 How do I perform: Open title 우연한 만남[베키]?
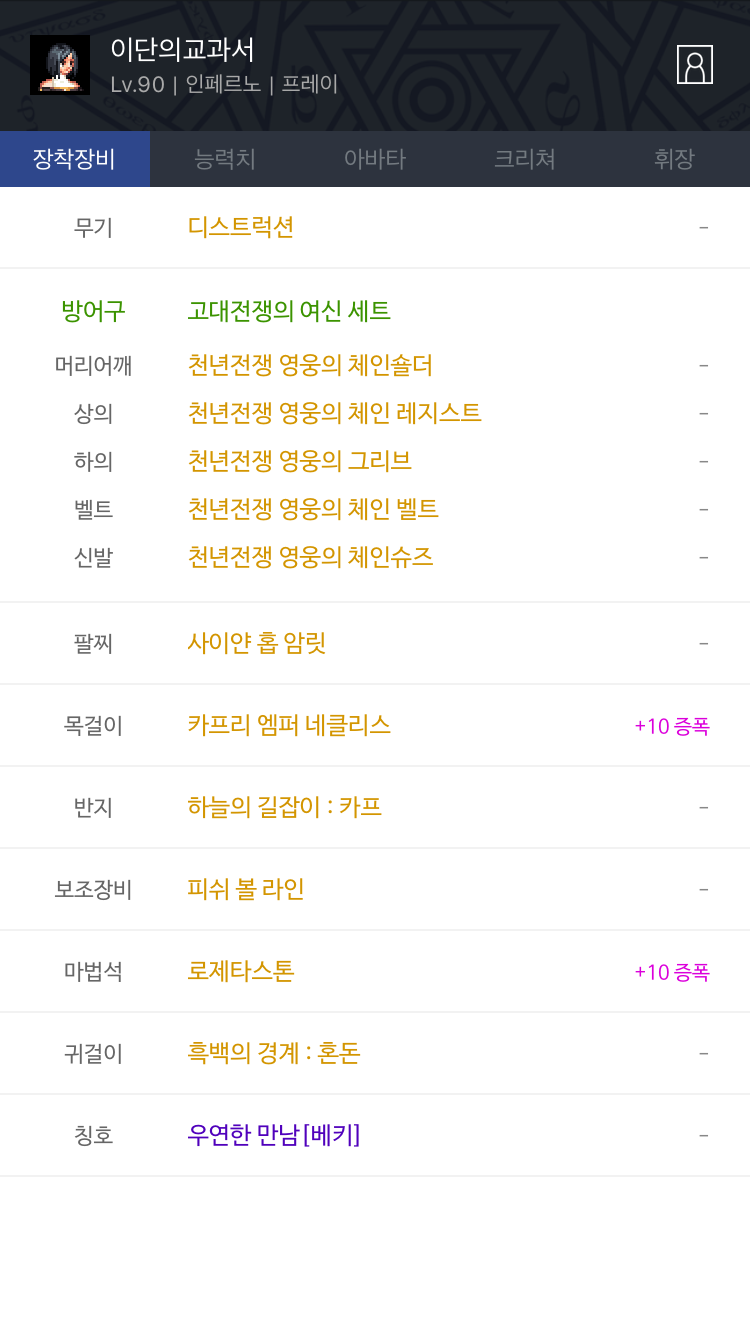[x=274, y=1135]
